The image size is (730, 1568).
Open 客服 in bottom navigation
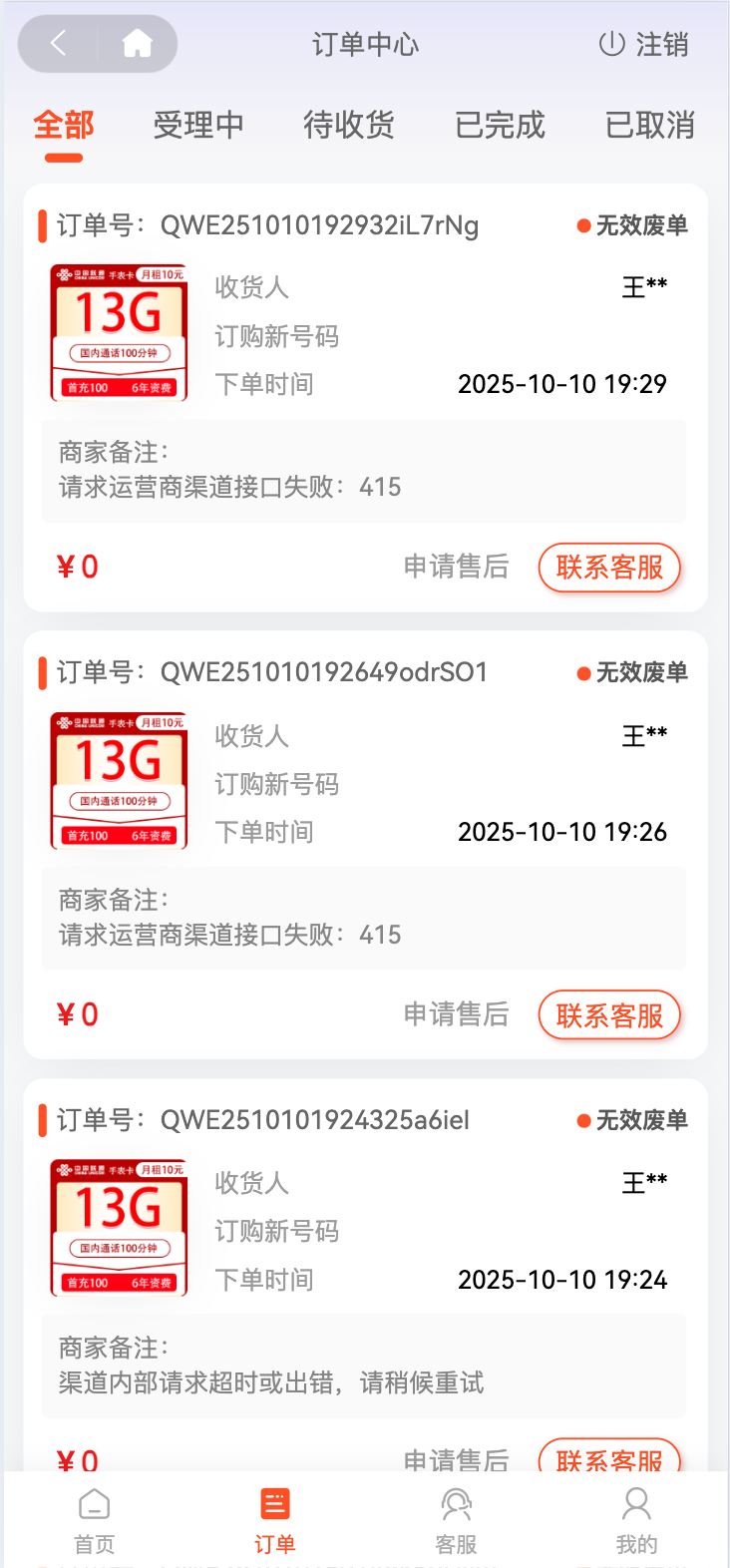coord(456,1520)
